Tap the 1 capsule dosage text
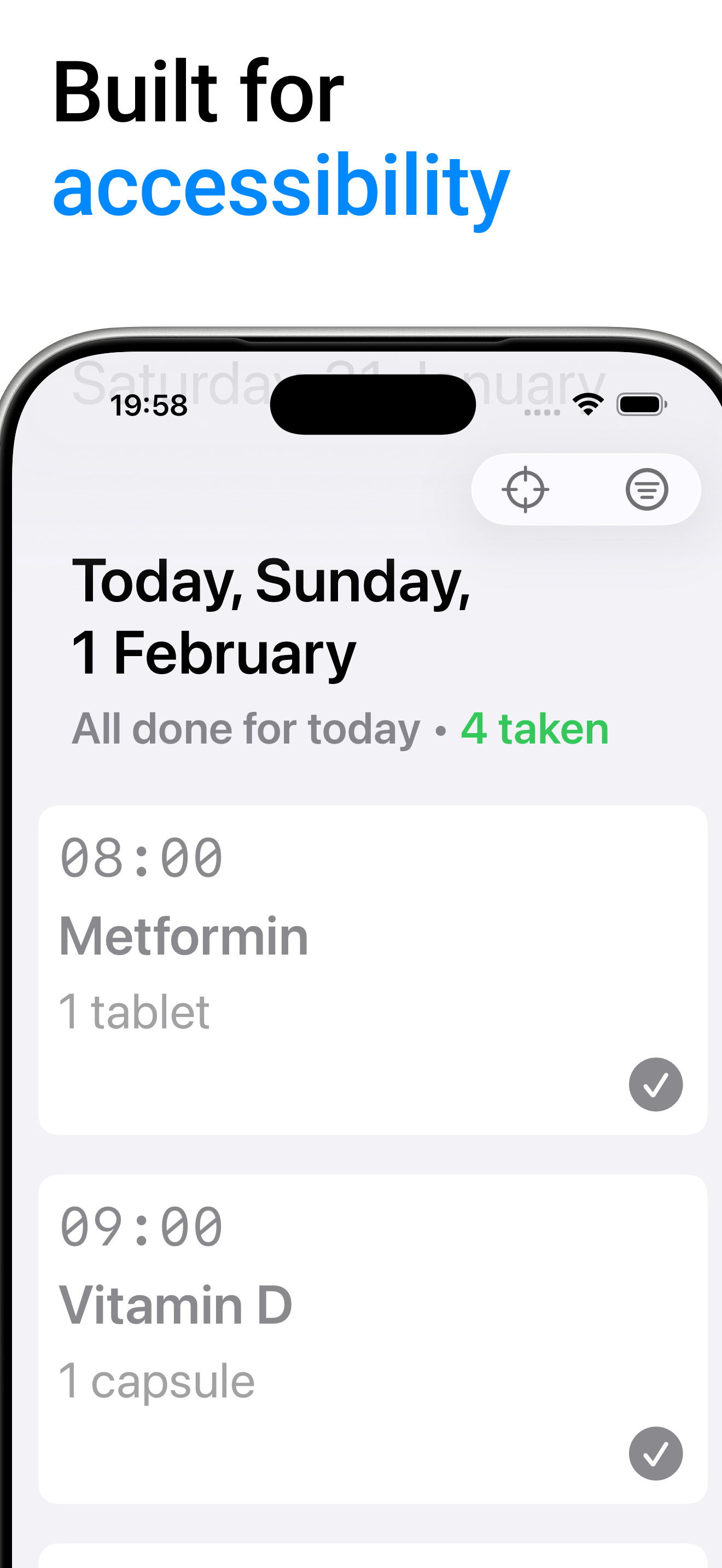 click(x=156, y=1379)
